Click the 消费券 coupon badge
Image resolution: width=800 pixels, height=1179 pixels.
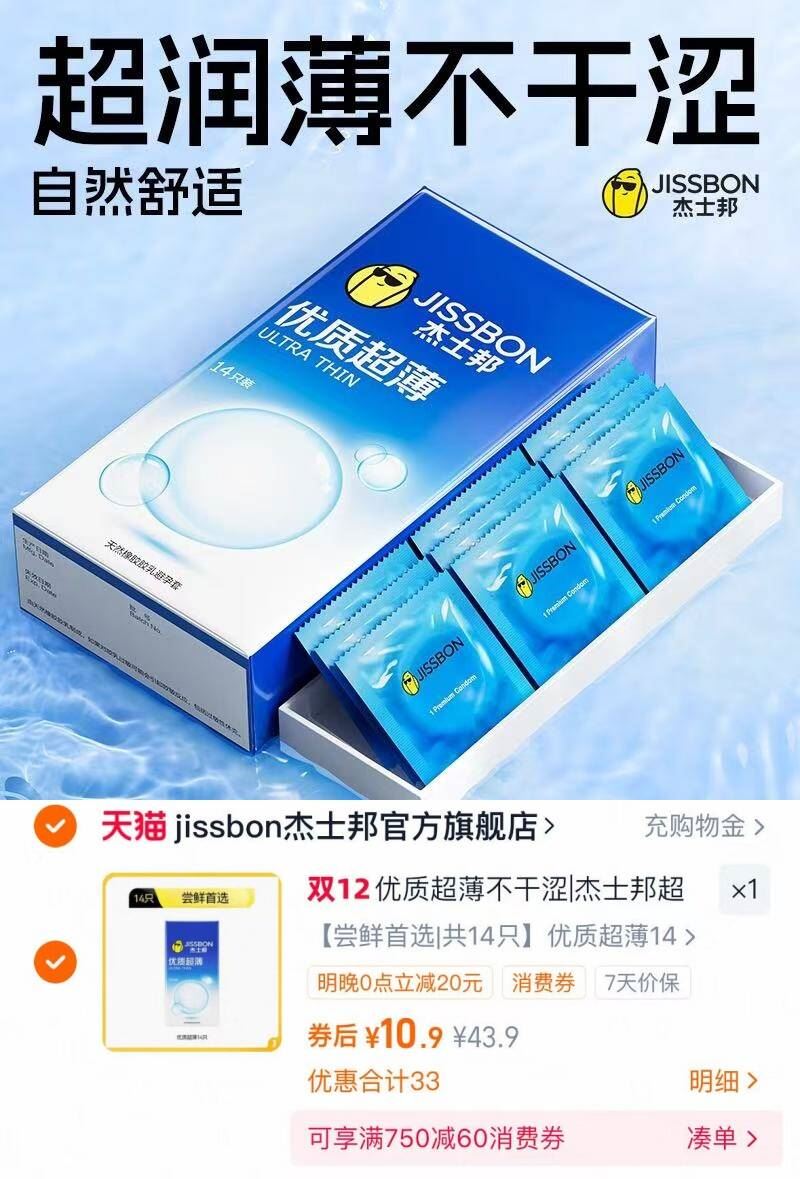(x=544, y=983)
